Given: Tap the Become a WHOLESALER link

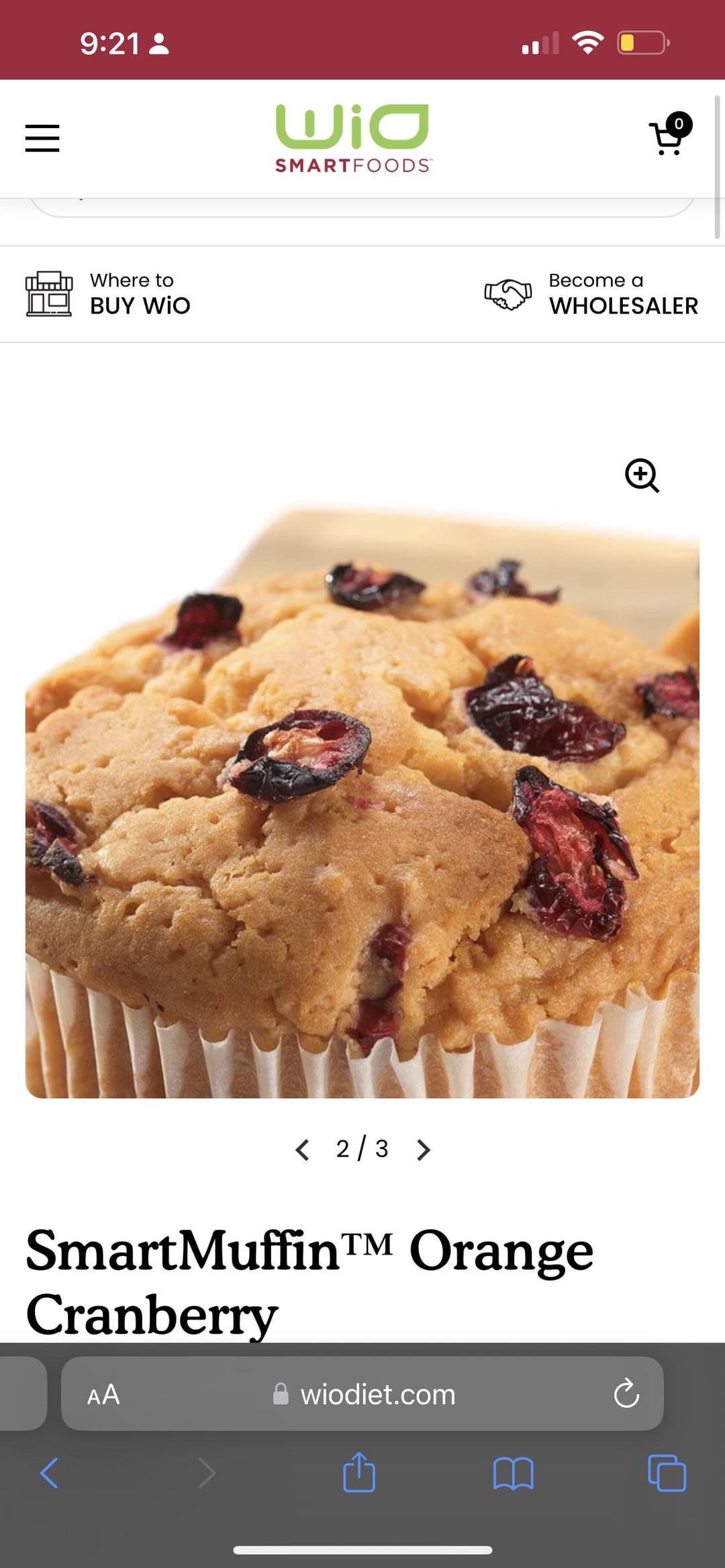Looking at the screenshot, I should 624,293.
